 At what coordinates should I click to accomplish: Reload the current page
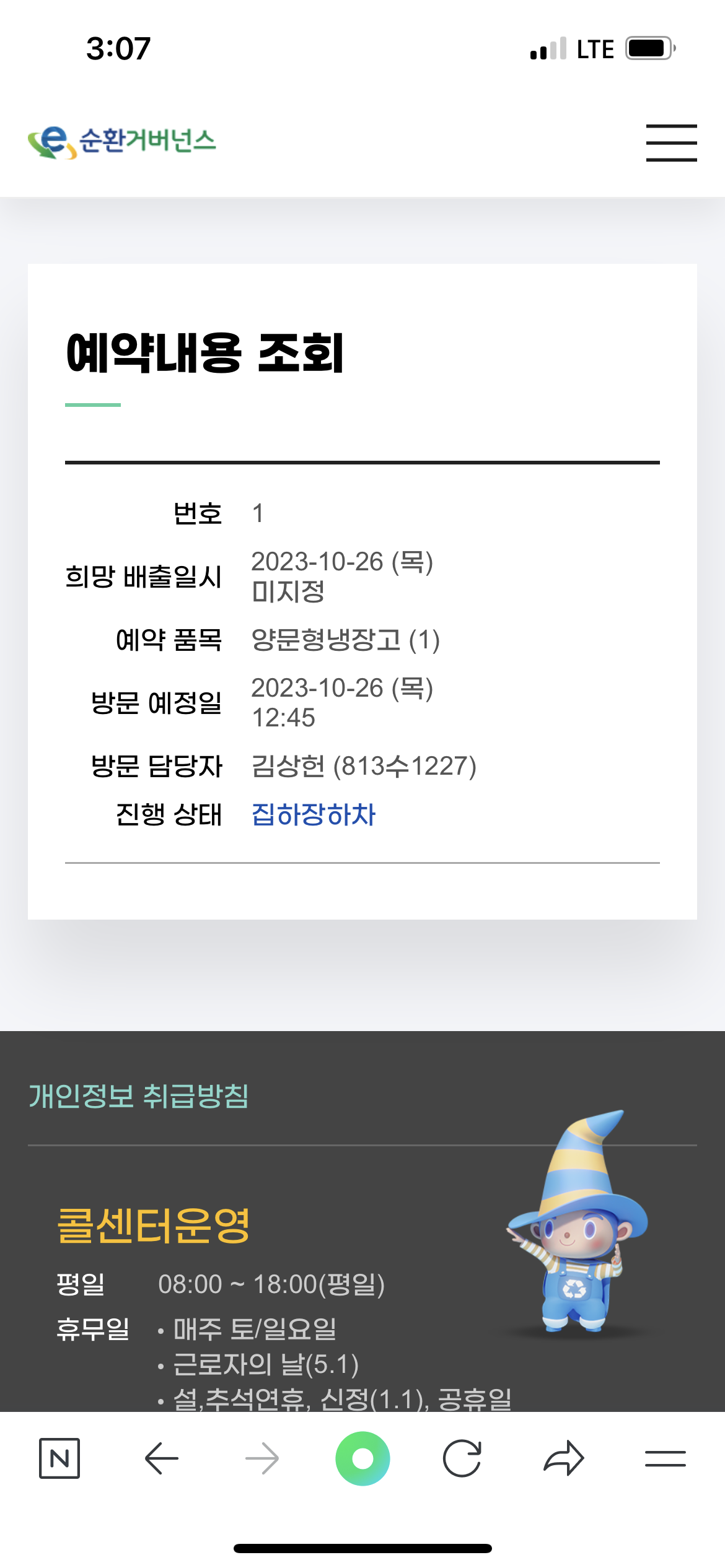462,1458
